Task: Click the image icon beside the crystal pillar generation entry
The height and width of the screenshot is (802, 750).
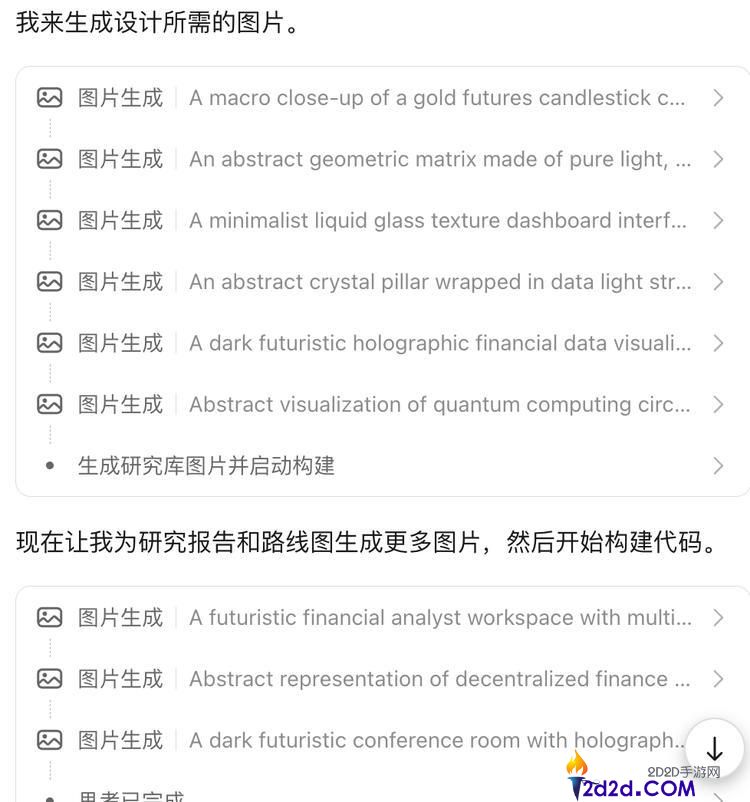Action: click(x=49, y=282)
